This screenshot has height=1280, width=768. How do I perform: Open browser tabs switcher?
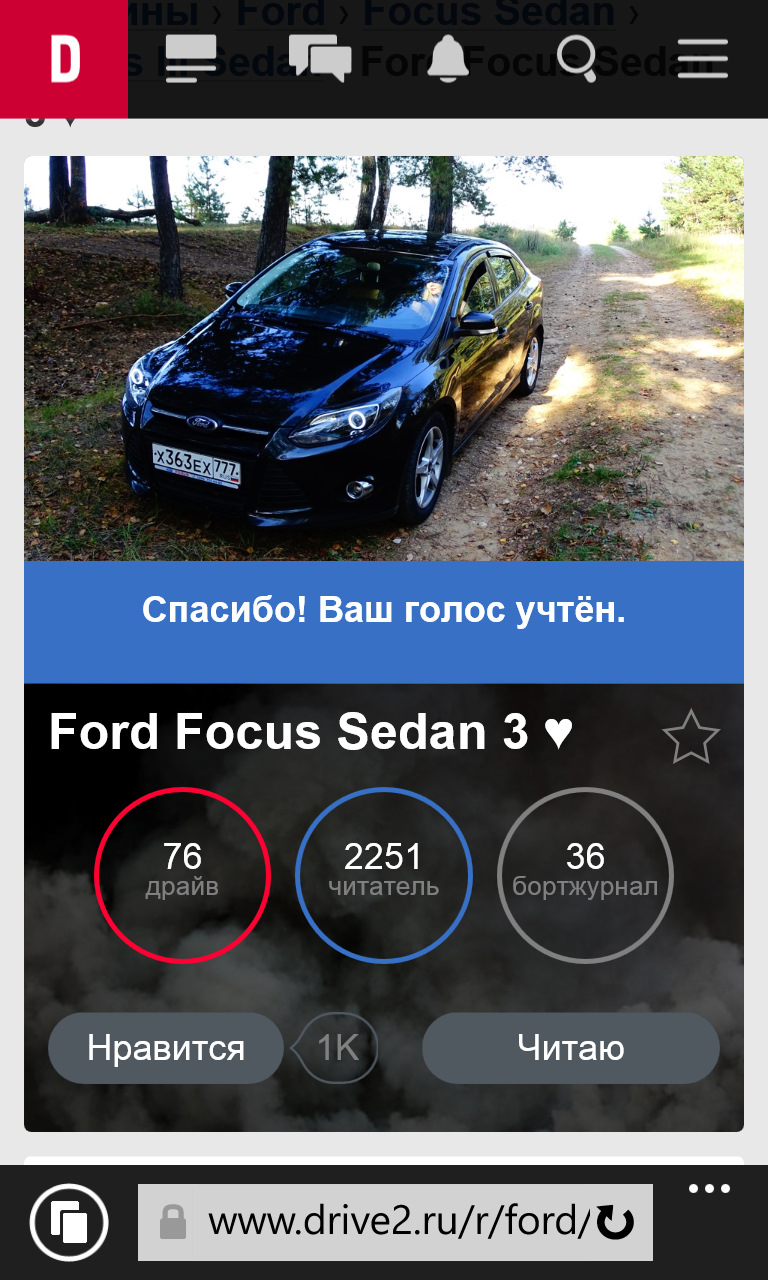click(x=68, y=1222)
